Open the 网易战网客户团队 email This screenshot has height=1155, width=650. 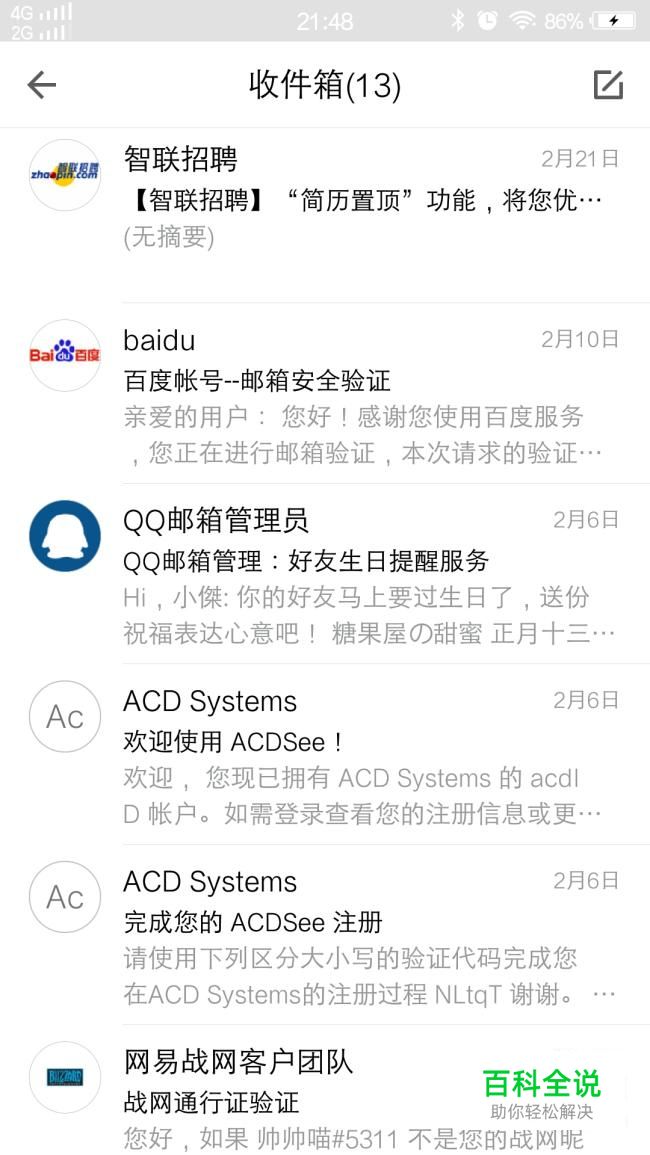tap(325, 1090)
